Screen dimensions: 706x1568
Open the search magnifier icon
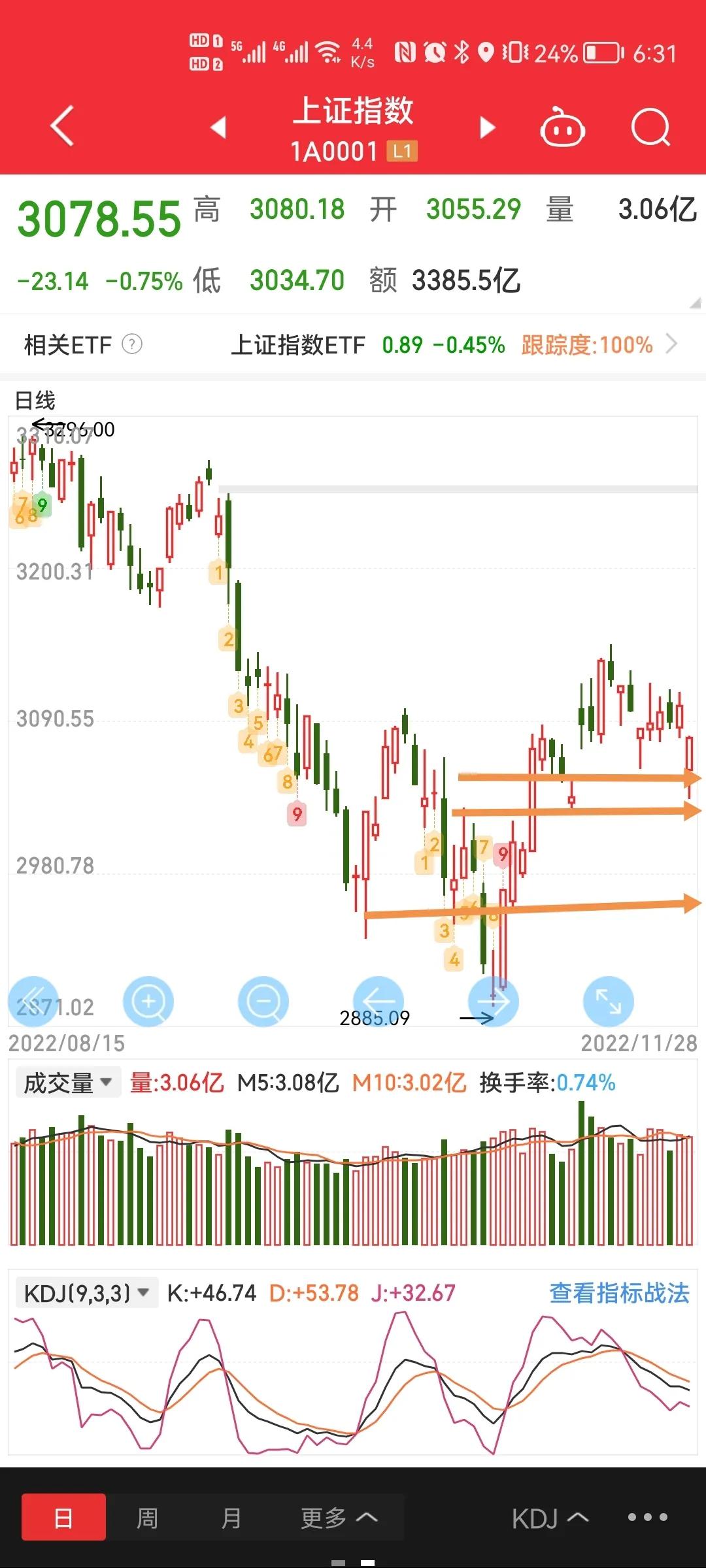tap(649, 128)
